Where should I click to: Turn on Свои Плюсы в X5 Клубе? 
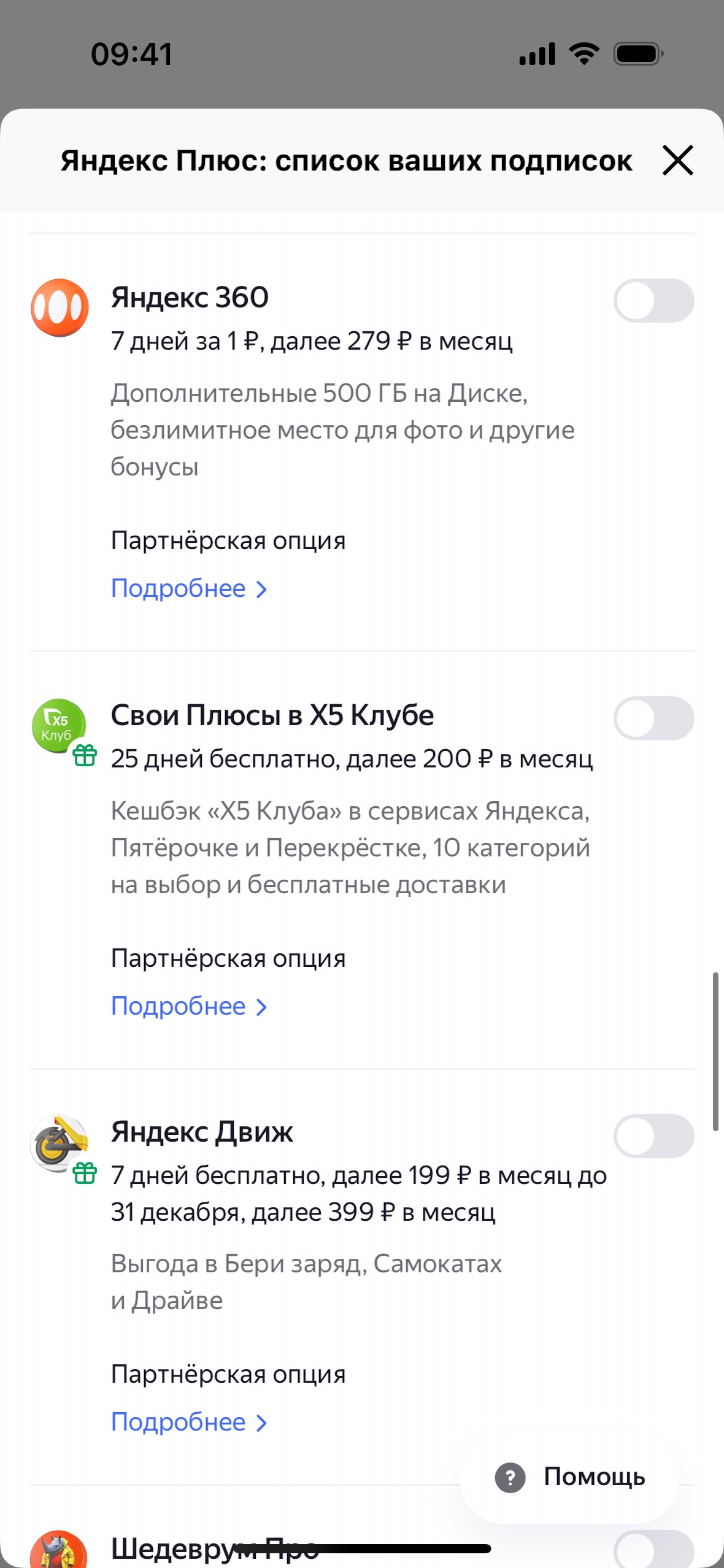point(653,718)
